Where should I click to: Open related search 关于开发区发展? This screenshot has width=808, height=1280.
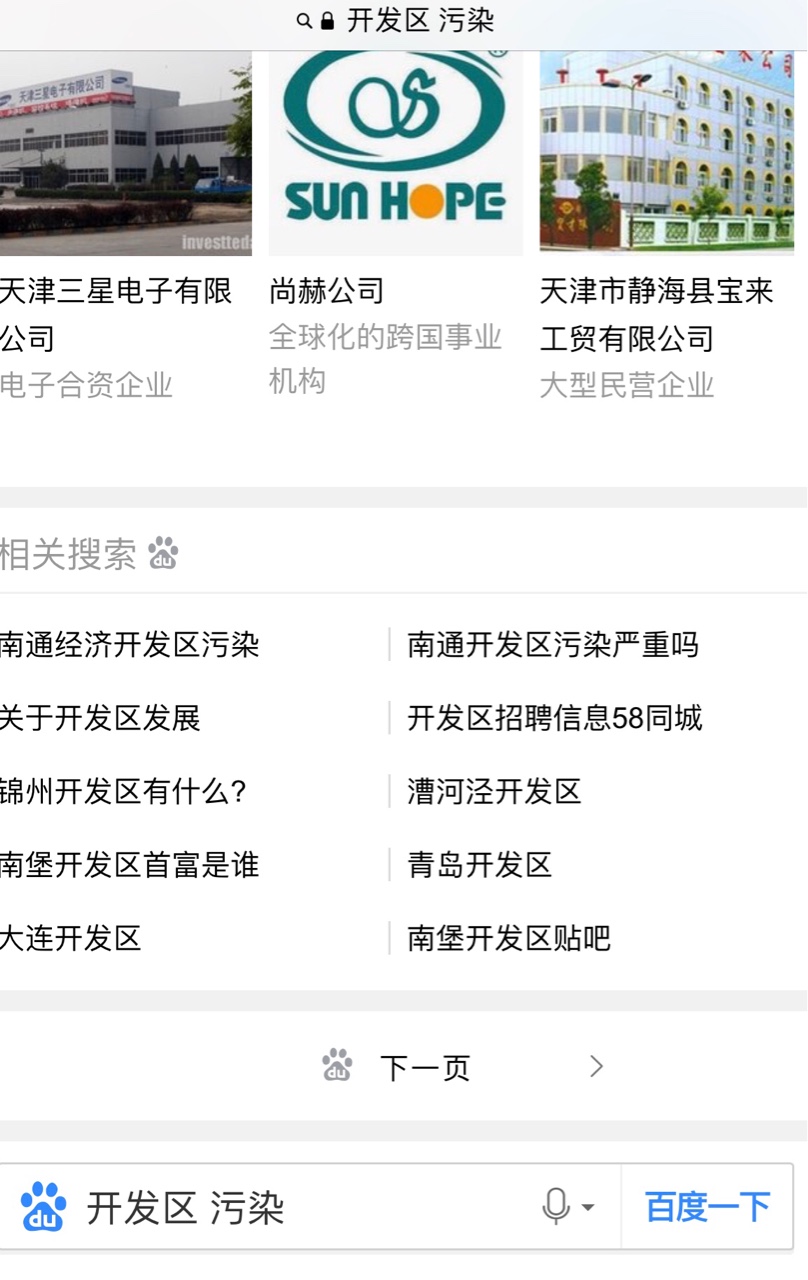101,718
